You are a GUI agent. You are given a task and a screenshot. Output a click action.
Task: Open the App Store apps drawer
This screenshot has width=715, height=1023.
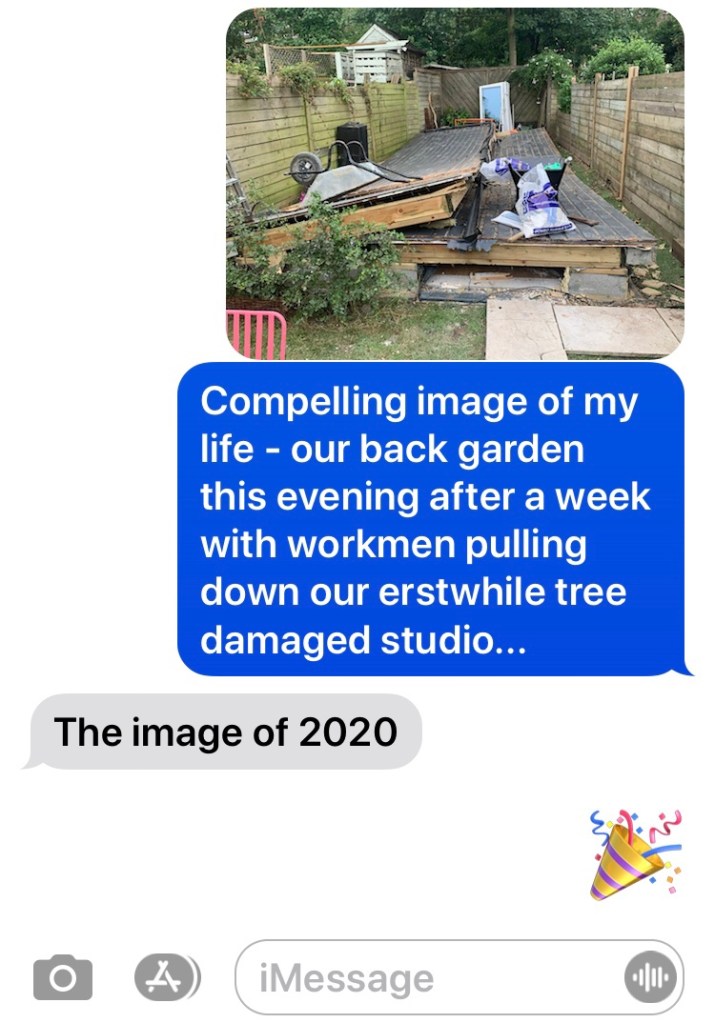pyautogui.click(x=166, y=977)
